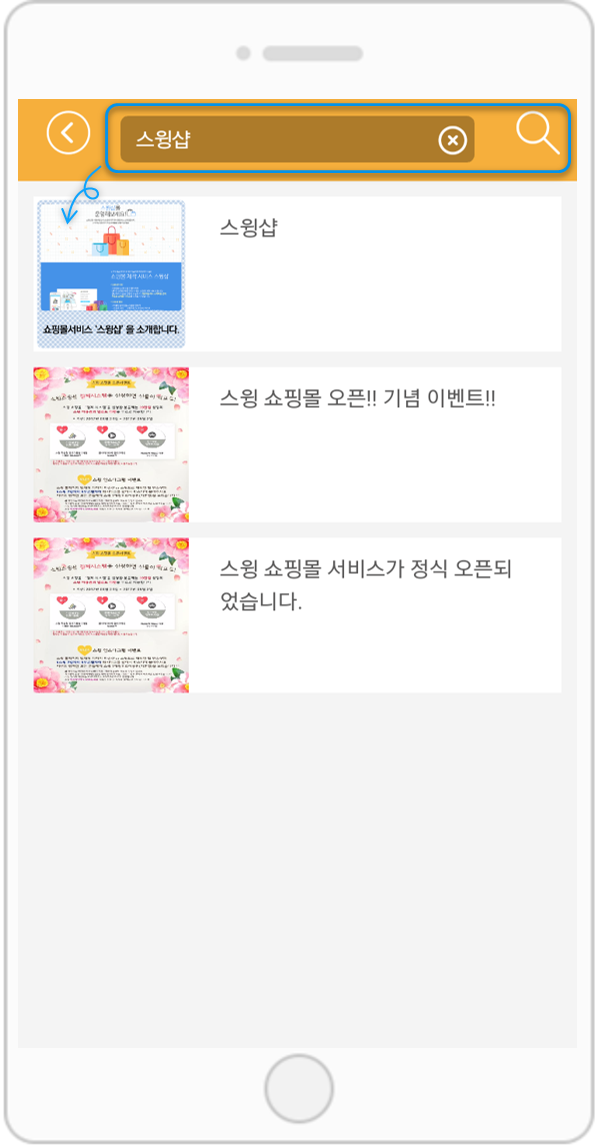Image resolution: width=604 pixels, height=1146 pixels.
Task: Open 스윙 쇼핑몰 서비스가 정식 오픈되었습니다 result
Action: [x=297, y=615]
